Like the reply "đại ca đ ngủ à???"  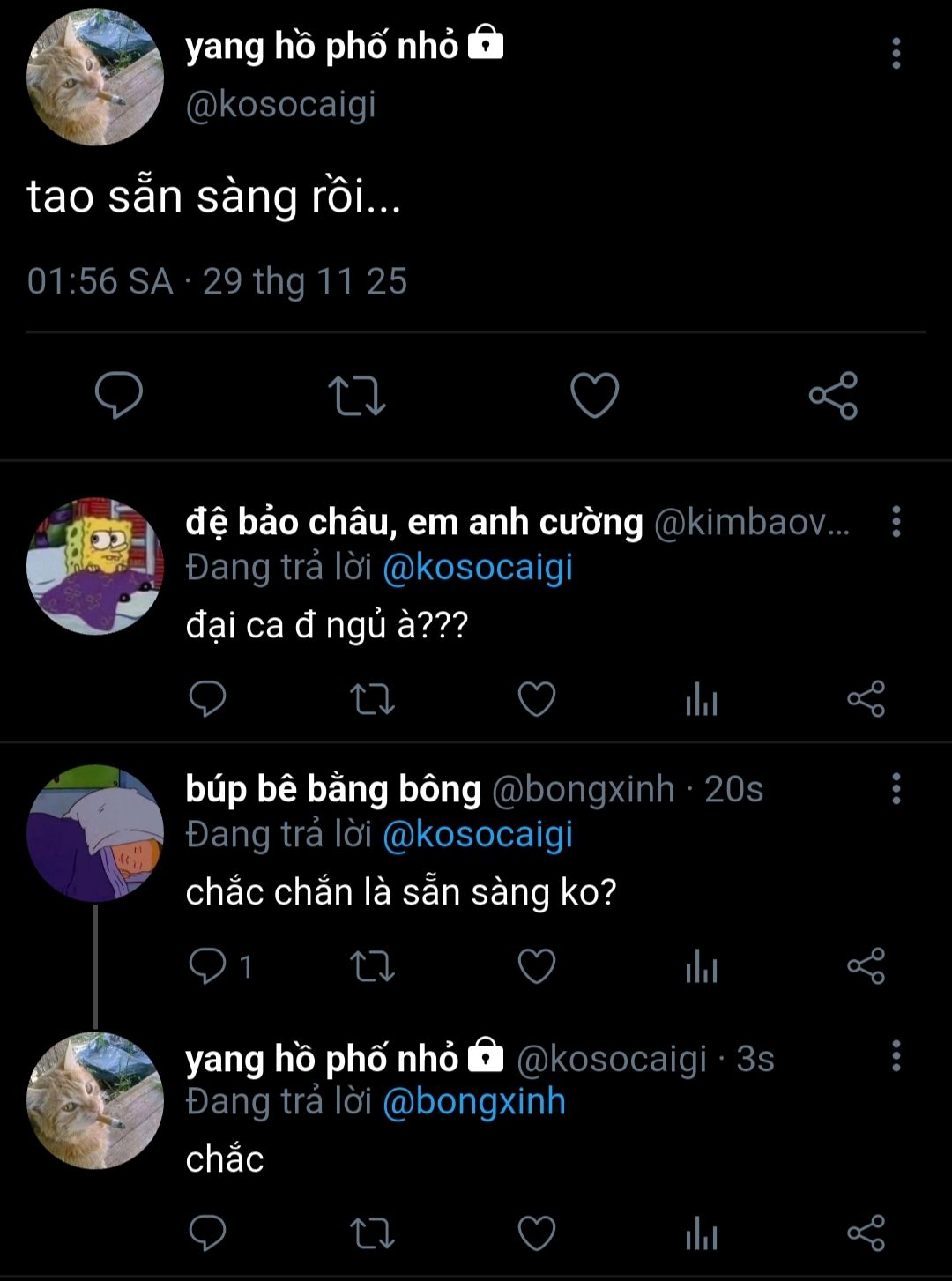point(536,700)
